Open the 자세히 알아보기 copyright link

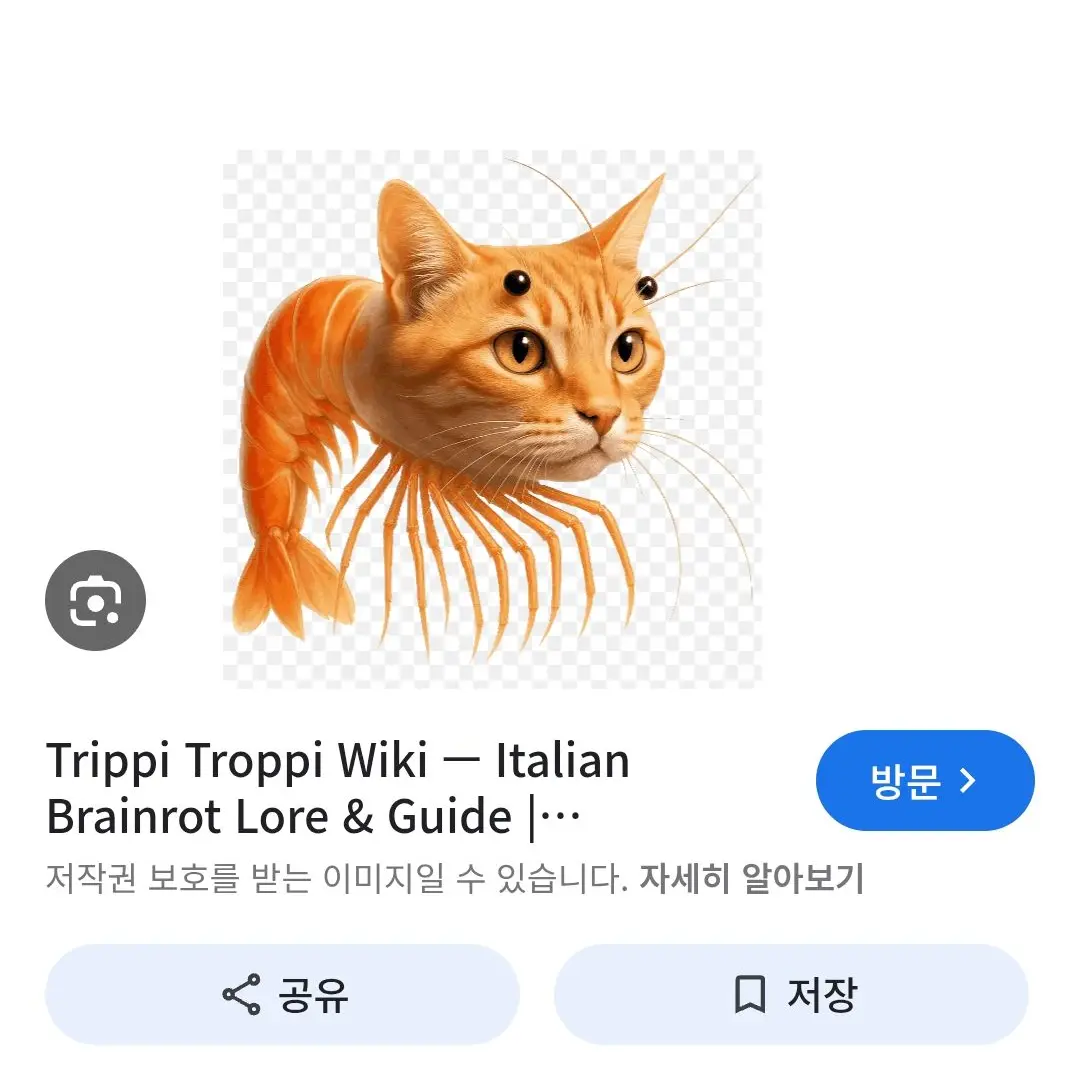point(750,879)
